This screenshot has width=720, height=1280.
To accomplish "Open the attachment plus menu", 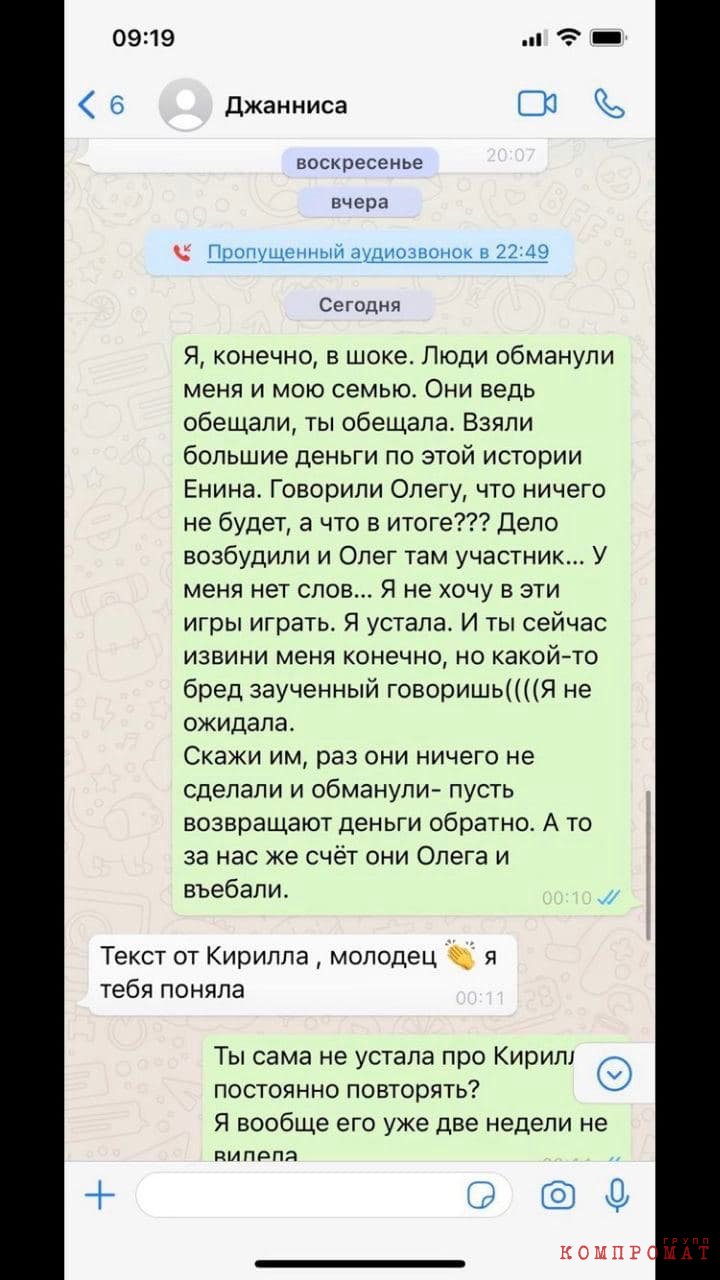I will (100, 1194).
